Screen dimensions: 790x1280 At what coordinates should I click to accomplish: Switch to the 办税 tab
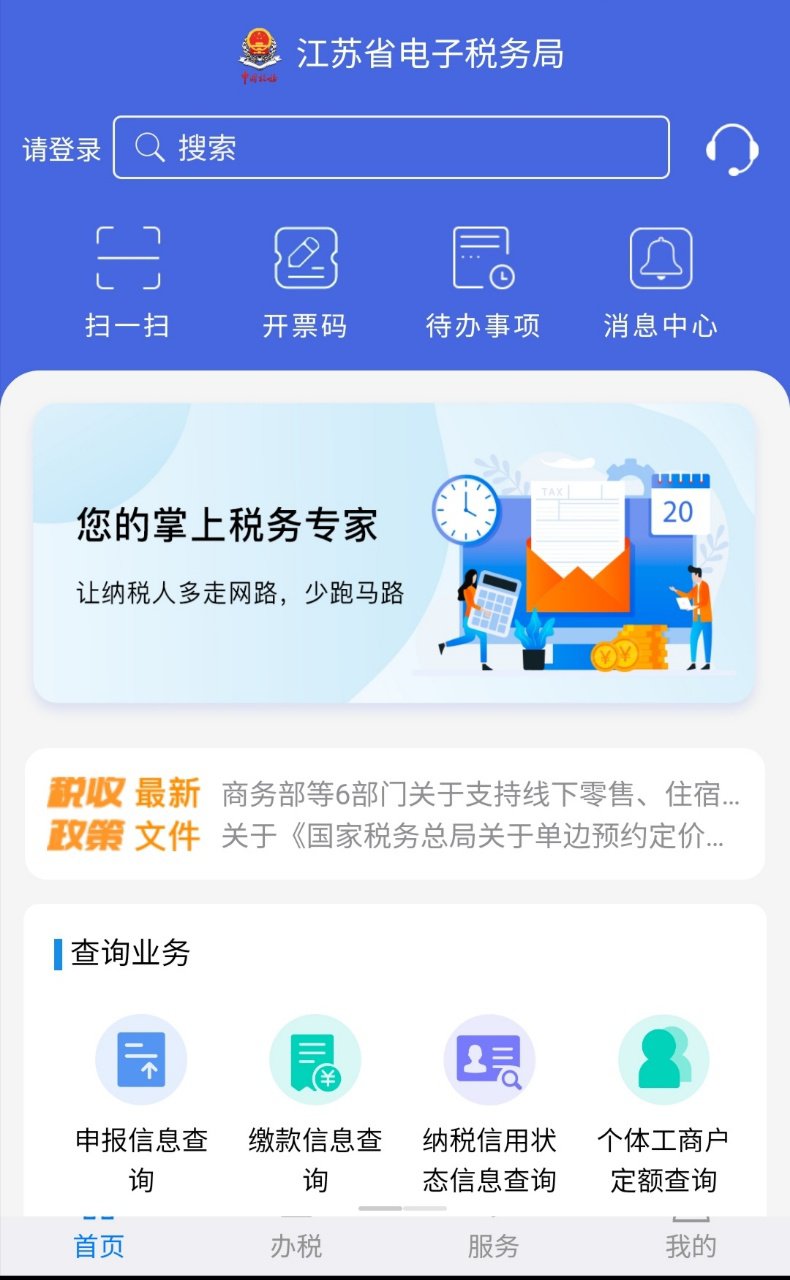(x=296, y=1246)
